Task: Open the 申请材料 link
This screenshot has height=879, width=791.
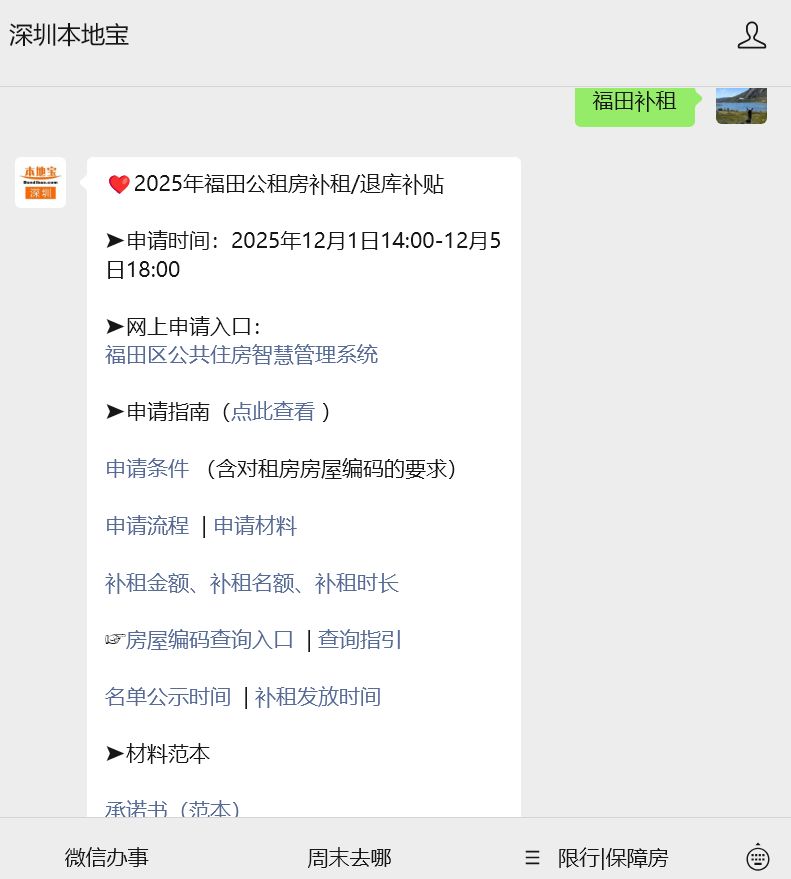Action: point(255,526)
